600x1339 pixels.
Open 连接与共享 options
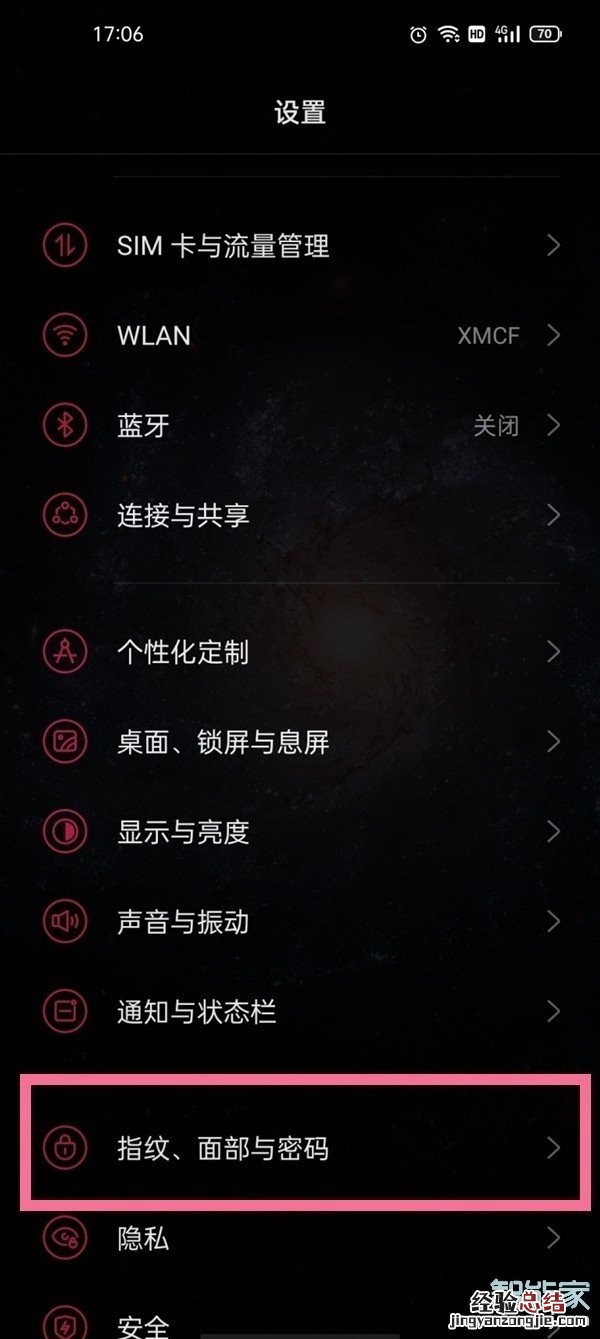pos(183,516)
